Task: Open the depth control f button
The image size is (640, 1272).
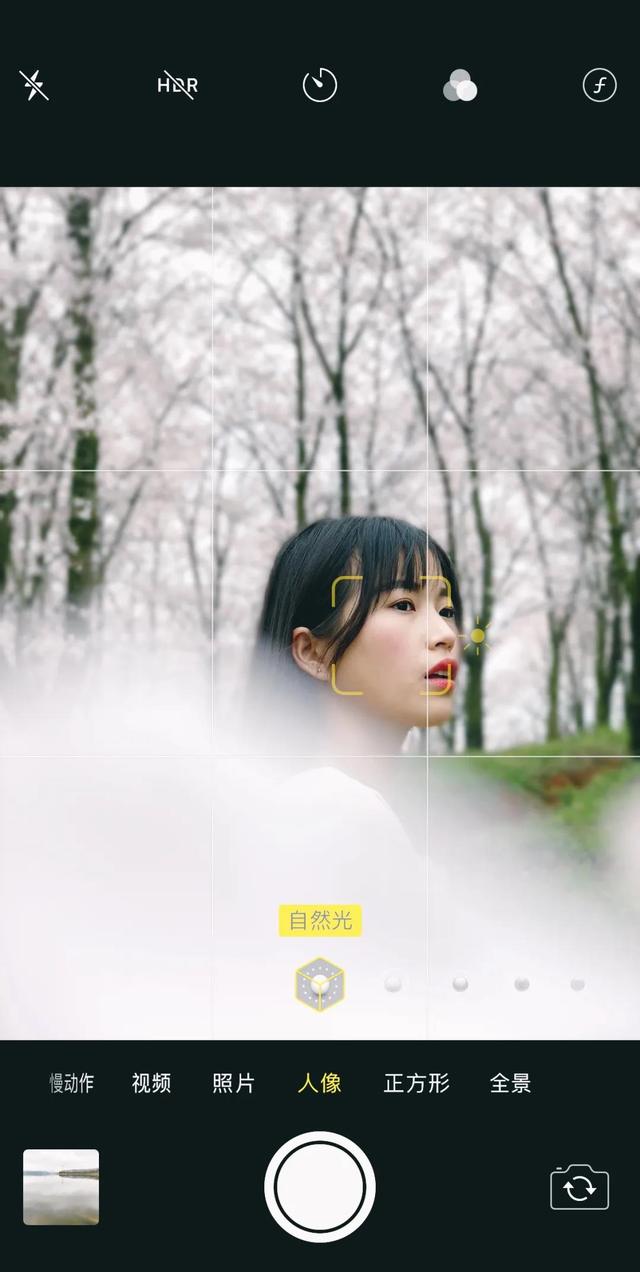Action: tap(599, 86)
